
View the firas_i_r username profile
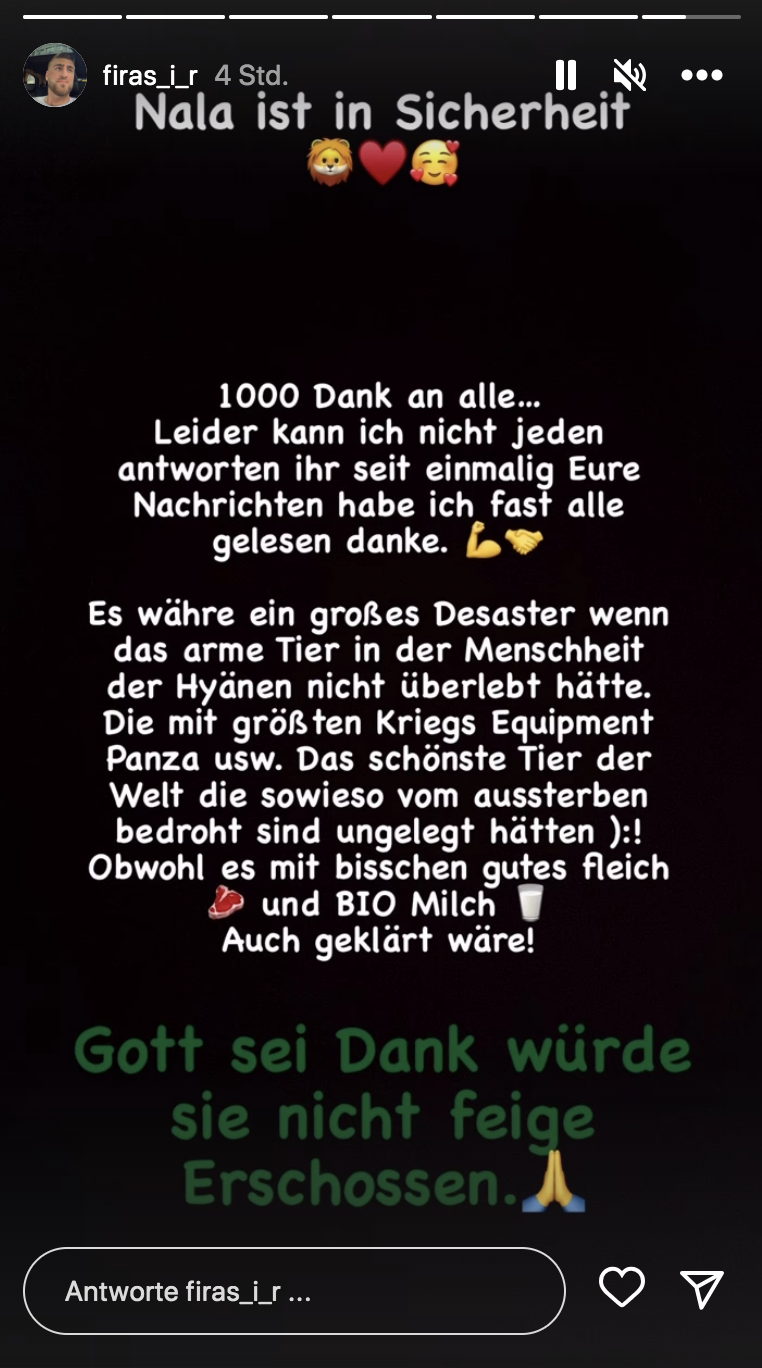click(149, 75)
